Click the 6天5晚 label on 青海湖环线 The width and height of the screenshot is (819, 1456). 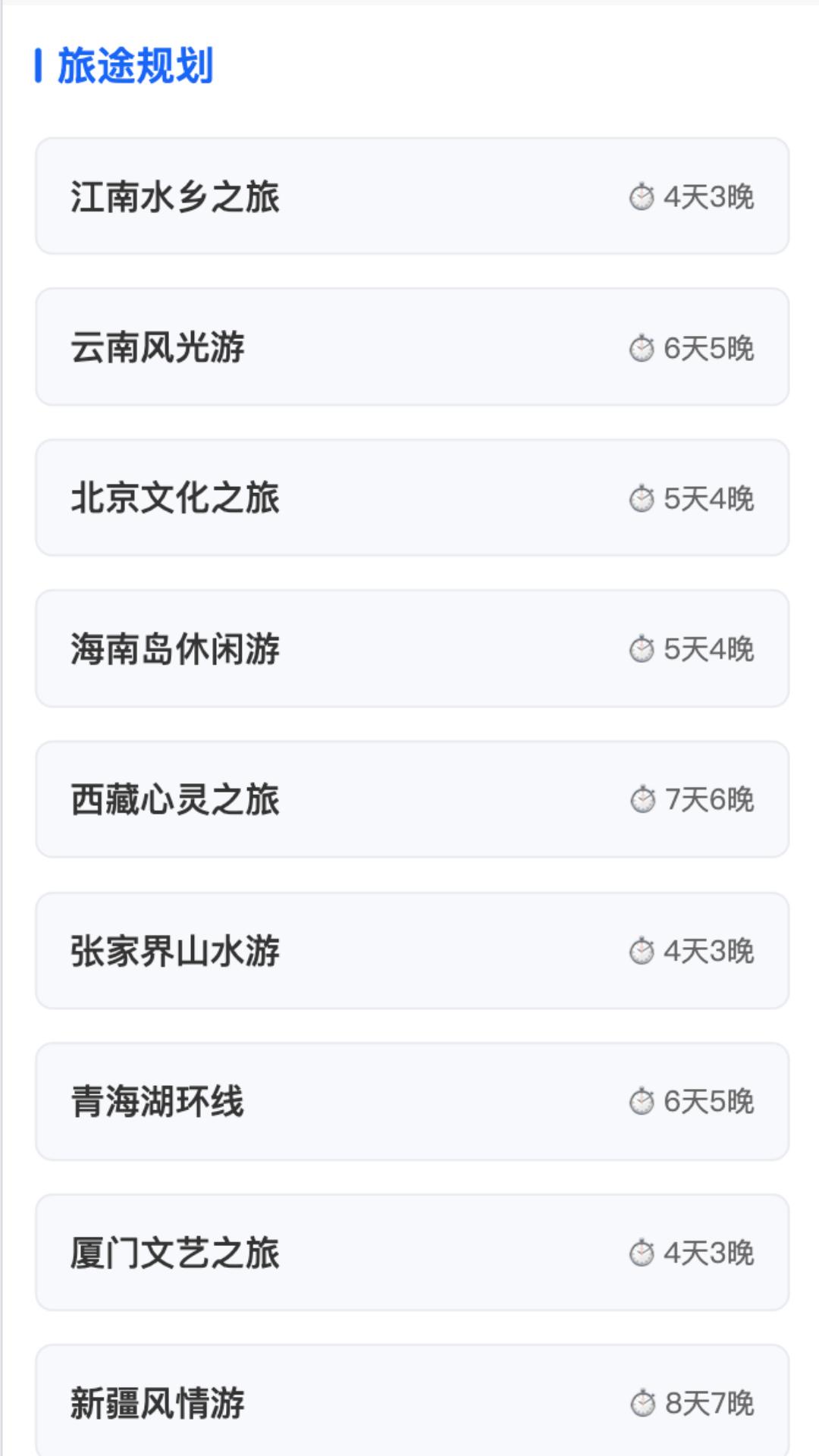[709, 1100]
